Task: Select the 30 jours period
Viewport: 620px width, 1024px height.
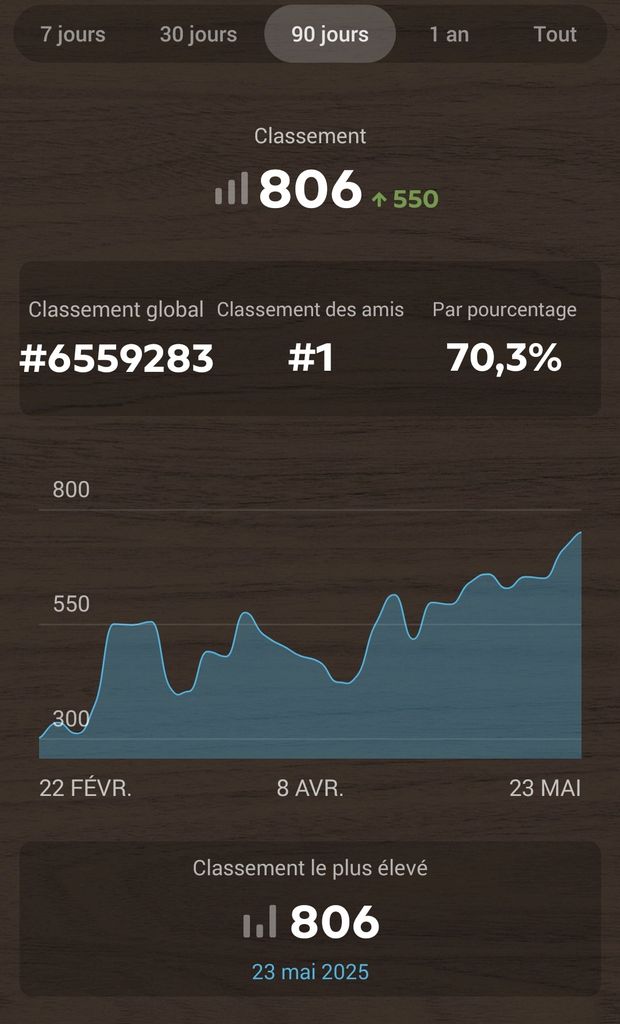Action: pos(198,34)
